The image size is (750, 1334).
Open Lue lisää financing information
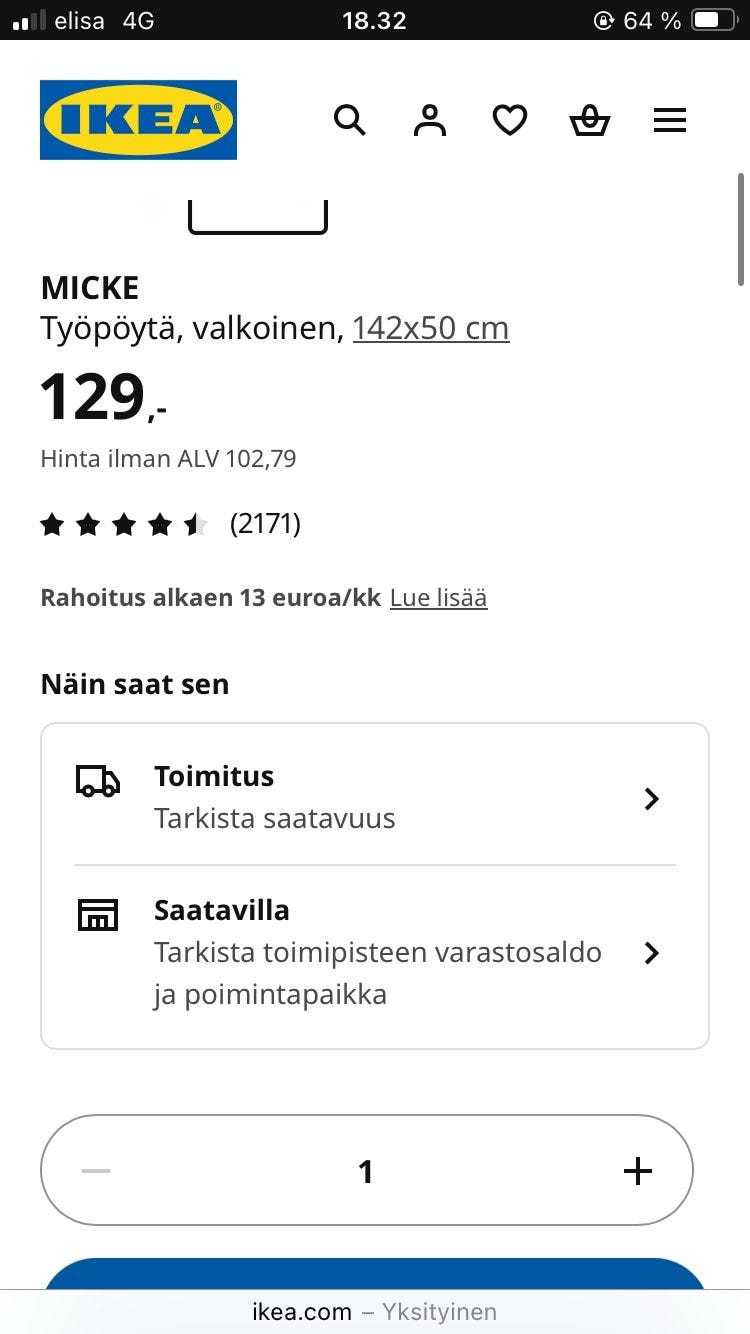tap(439, 597)
